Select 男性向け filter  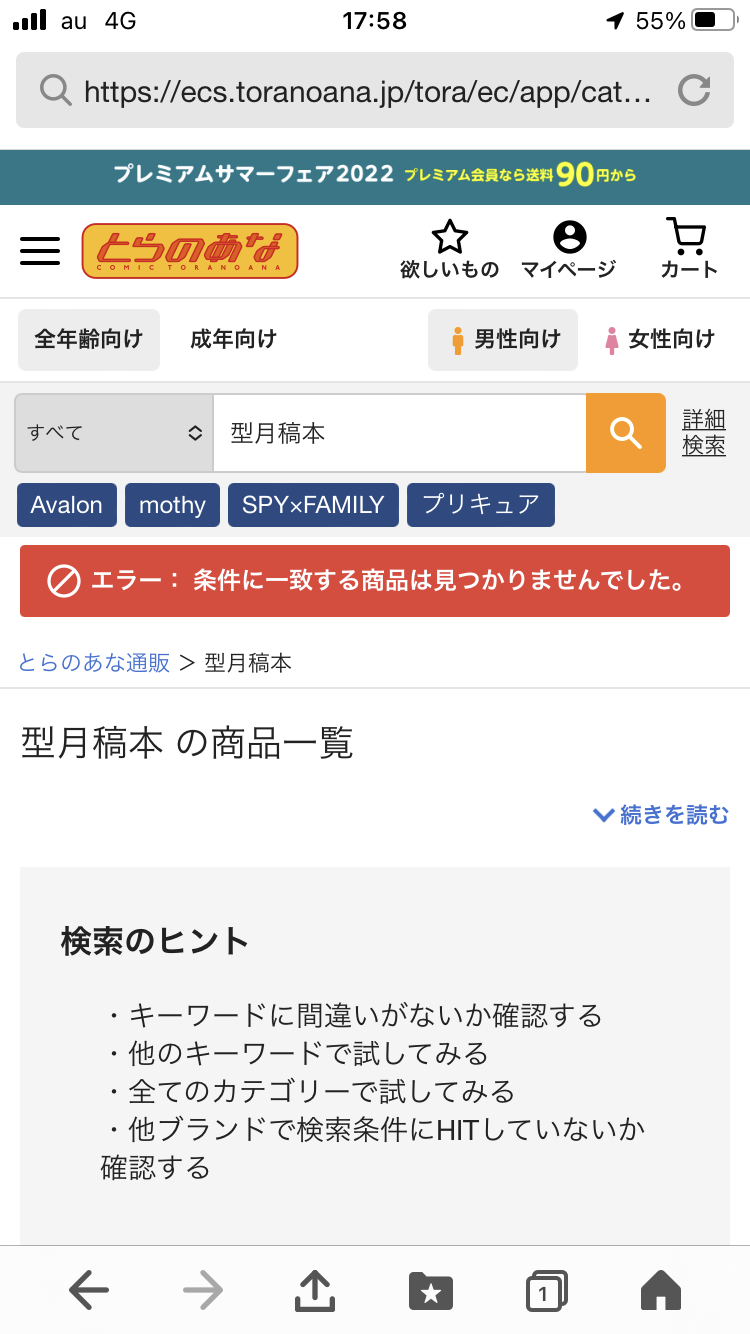(503, 339)
